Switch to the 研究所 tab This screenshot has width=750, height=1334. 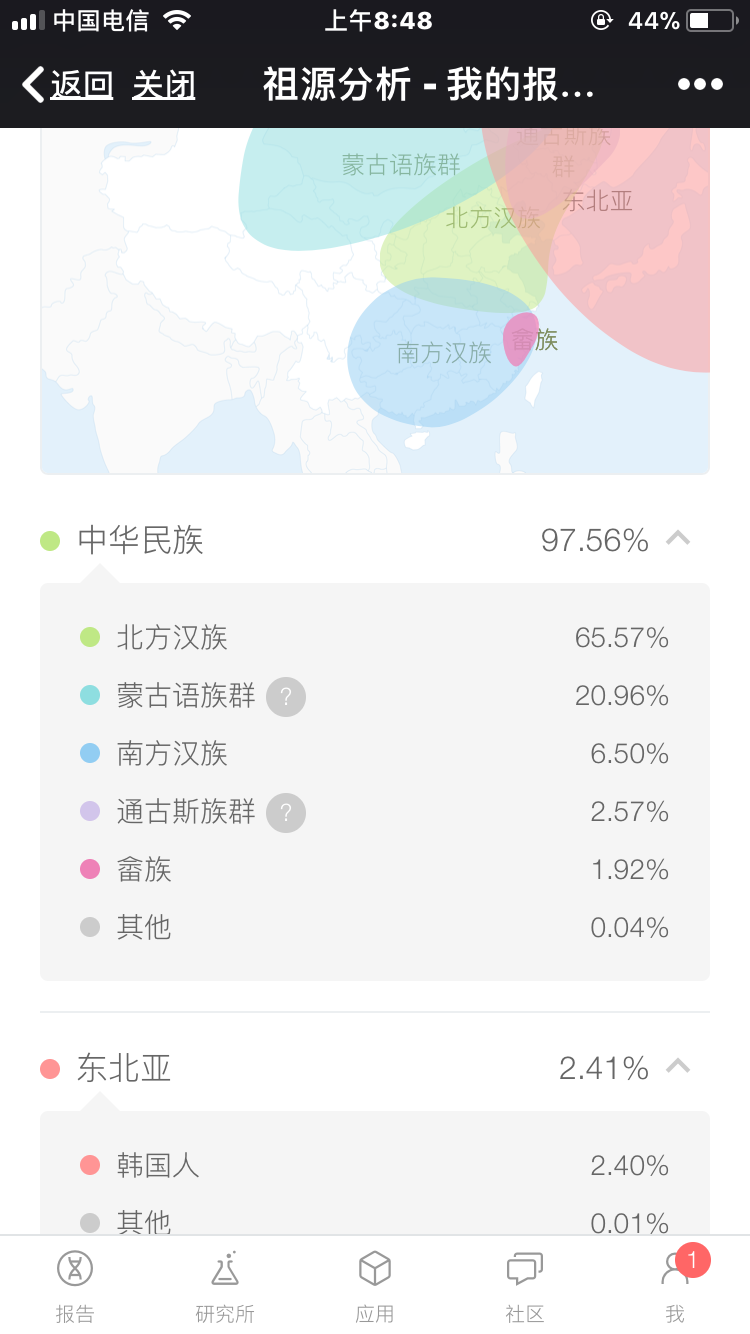pyautogui.click(x=225, y=1286)
